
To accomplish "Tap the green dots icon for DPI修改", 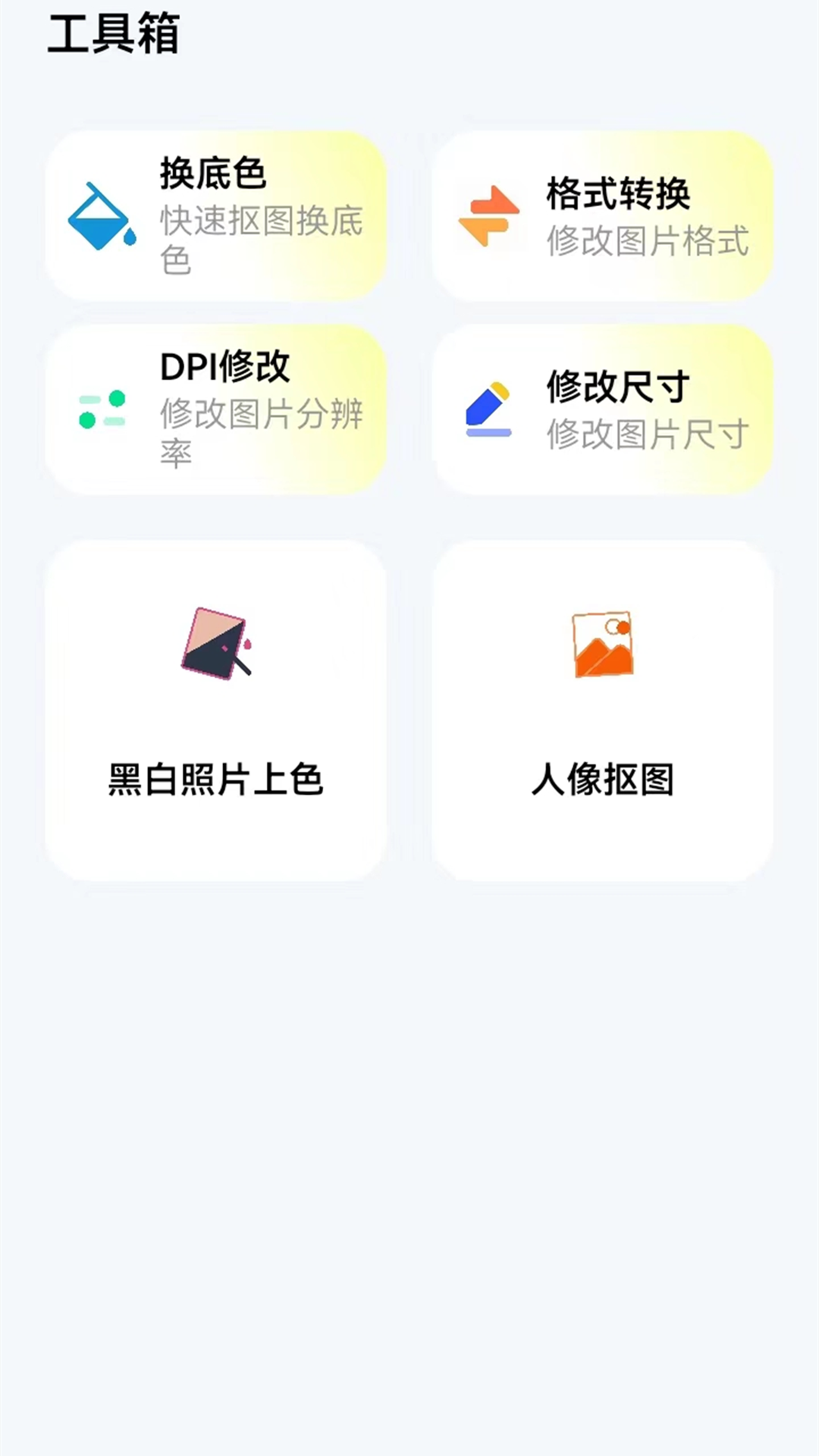I will [x=102, y=409].
